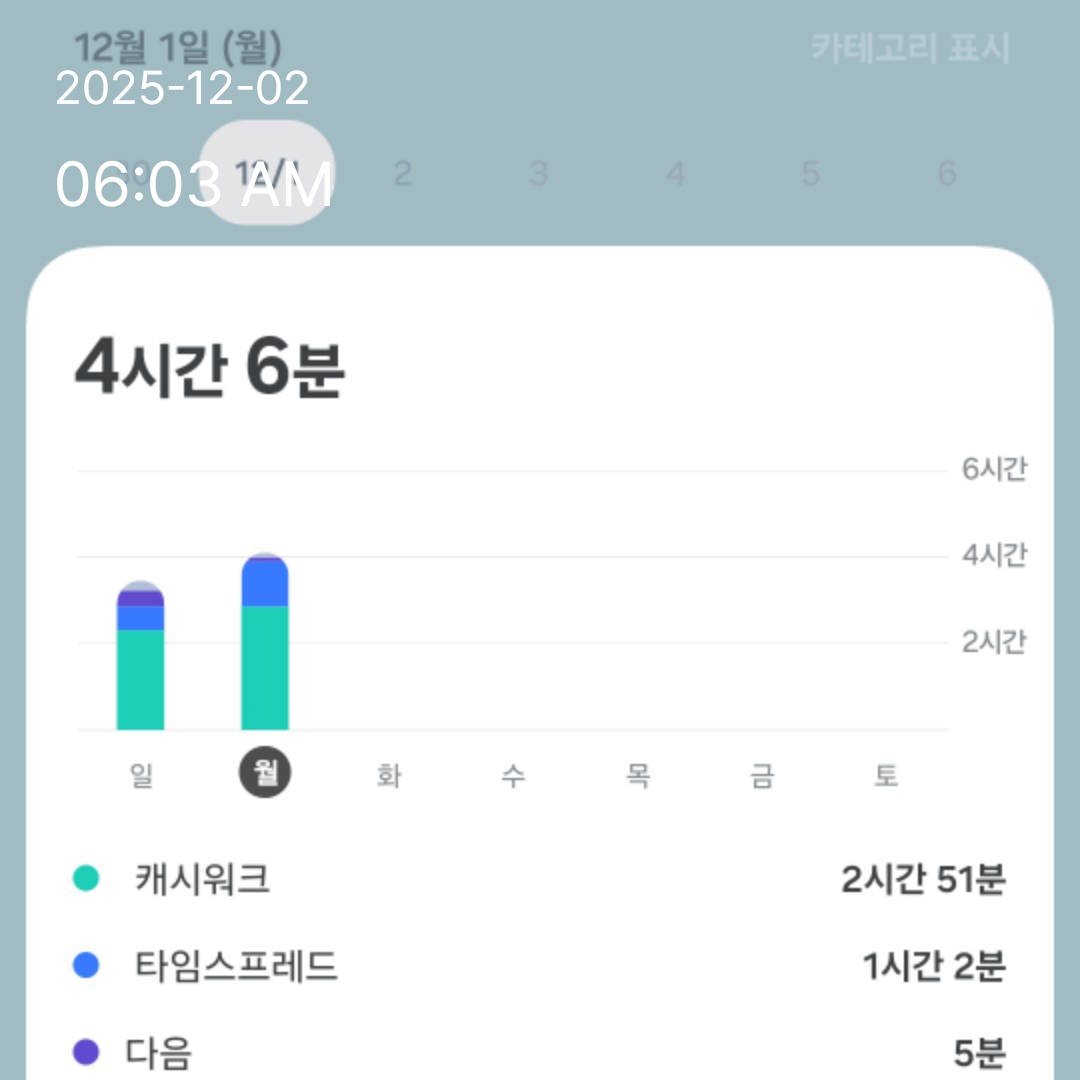Image resolution: width=1080 pixels, height=1080 pixels.
Task: Open 타임스프레드 usage details
Action: pos(540,966)
